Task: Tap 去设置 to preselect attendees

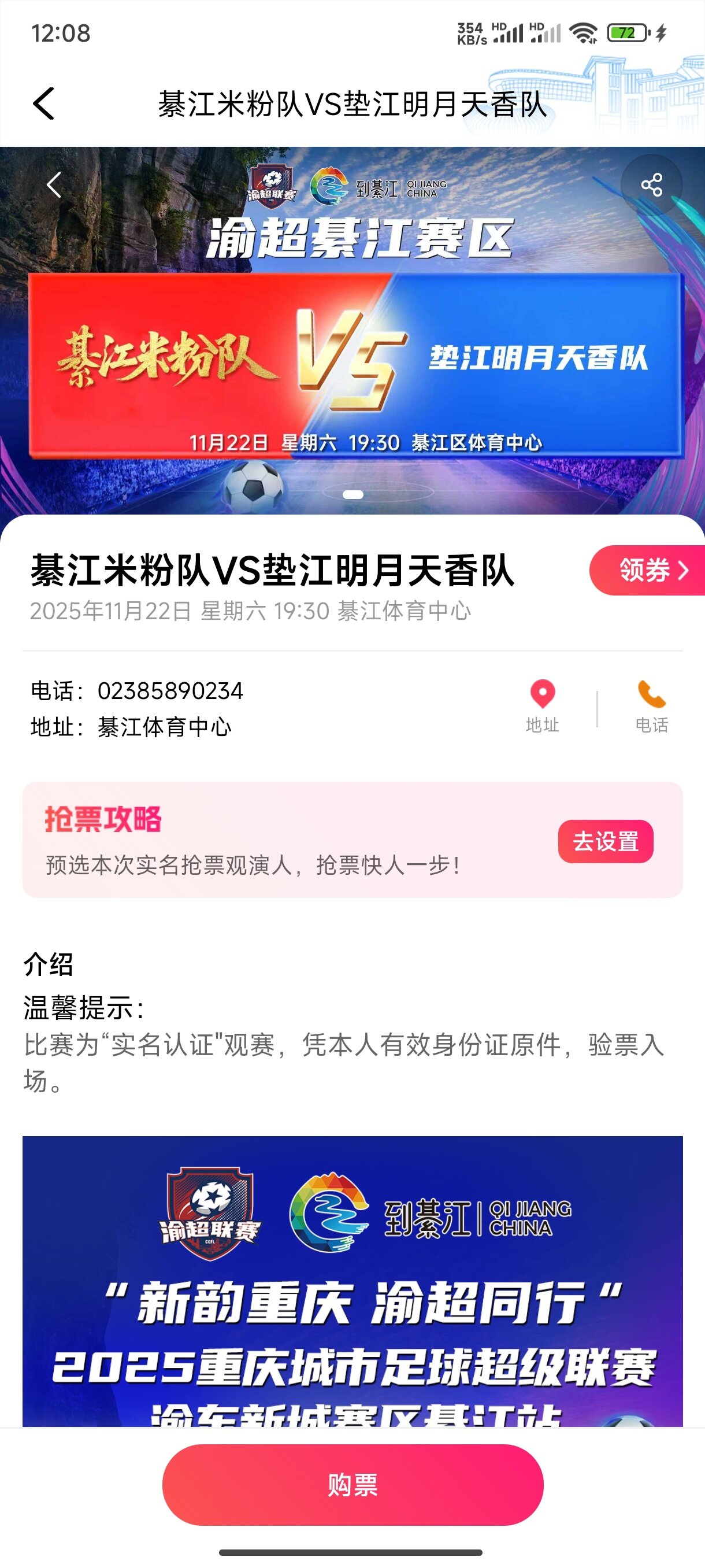Action: click(605, 841)
